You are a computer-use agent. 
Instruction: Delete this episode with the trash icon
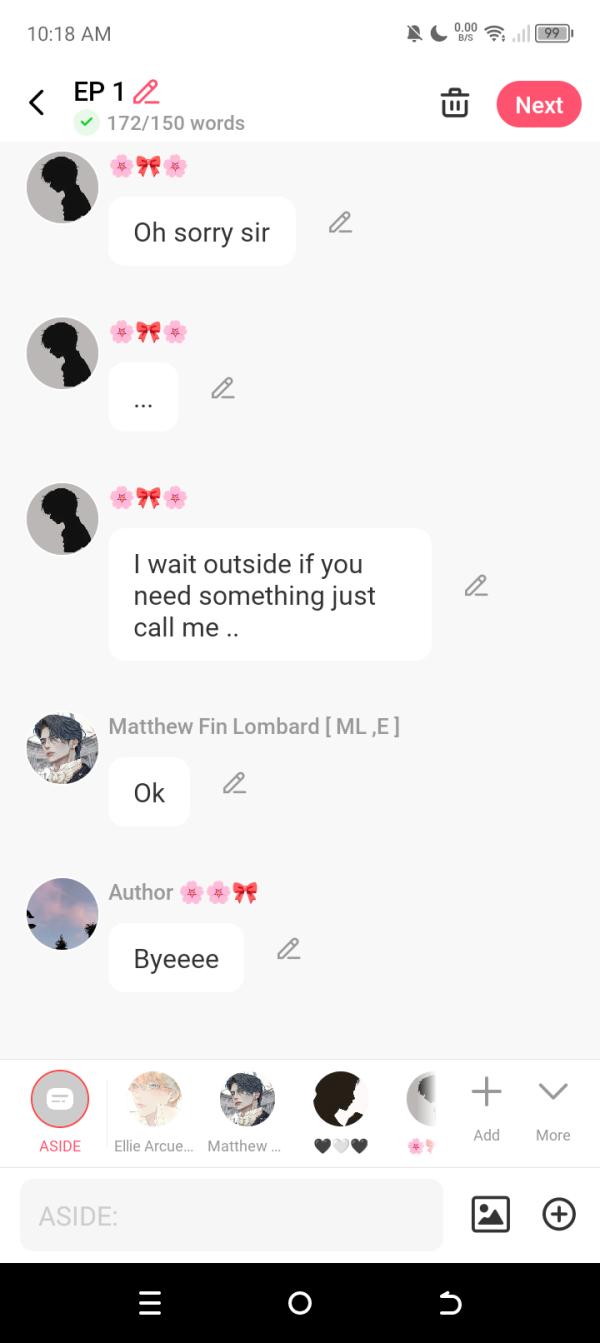point(455,103)
